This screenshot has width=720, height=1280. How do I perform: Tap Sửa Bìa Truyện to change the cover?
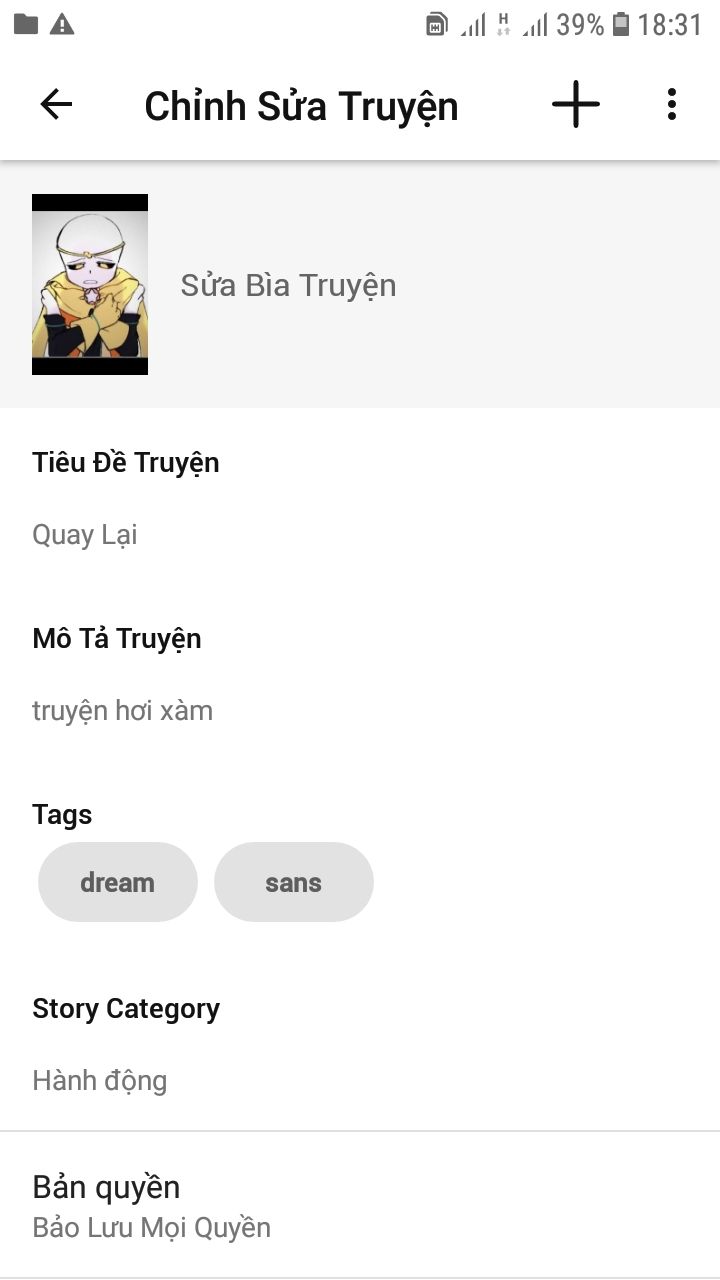coord(288,285)
